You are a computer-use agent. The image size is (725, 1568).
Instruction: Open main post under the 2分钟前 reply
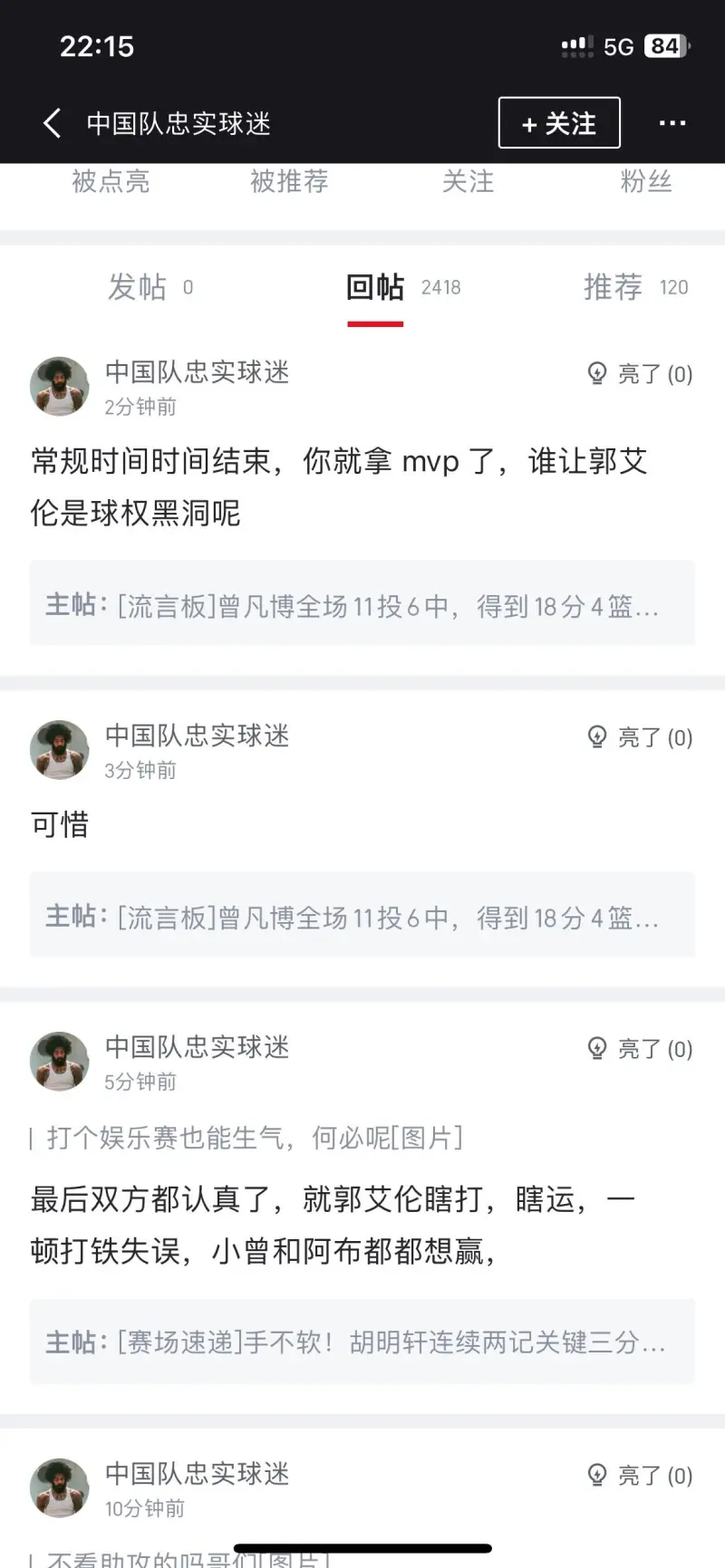point(362,603)
